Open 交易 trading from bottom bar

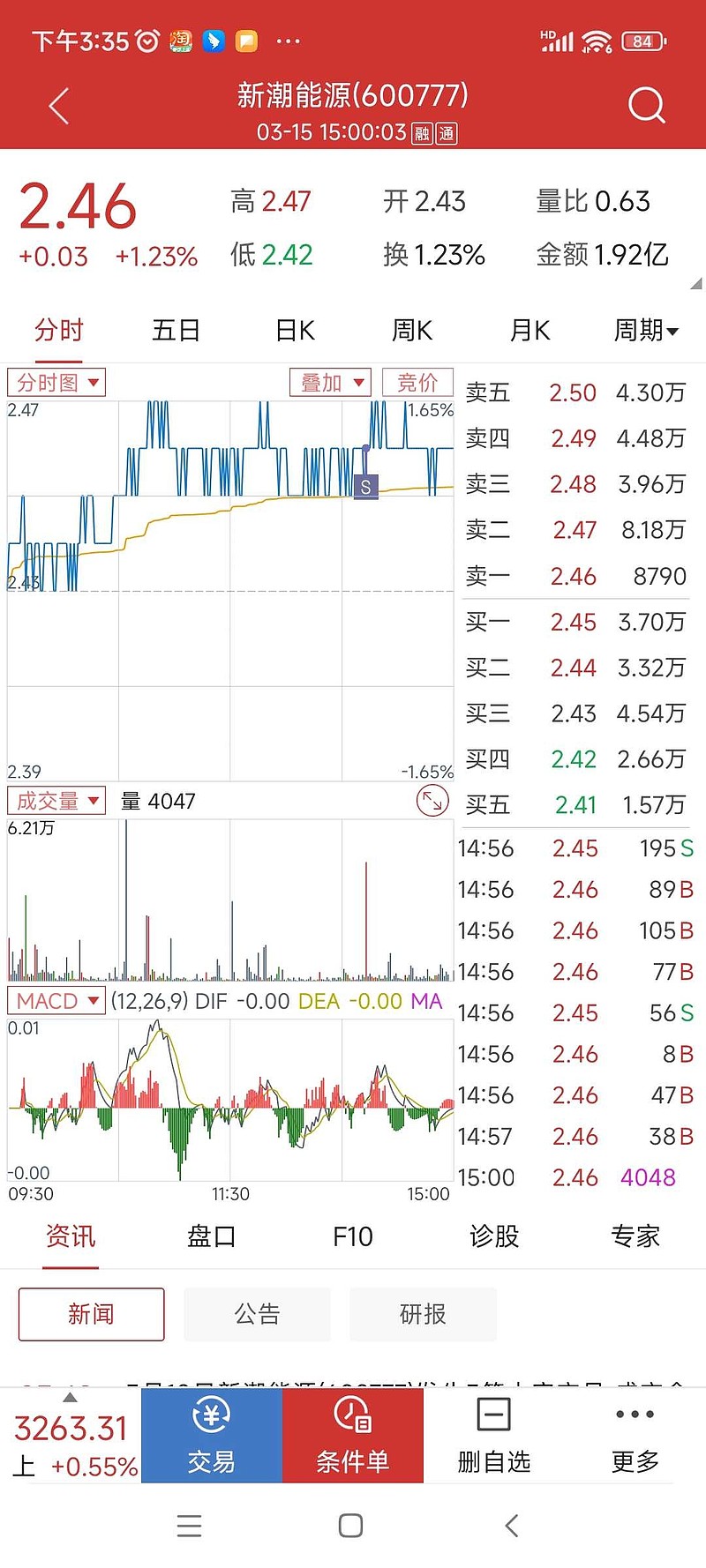point(212,1436)
